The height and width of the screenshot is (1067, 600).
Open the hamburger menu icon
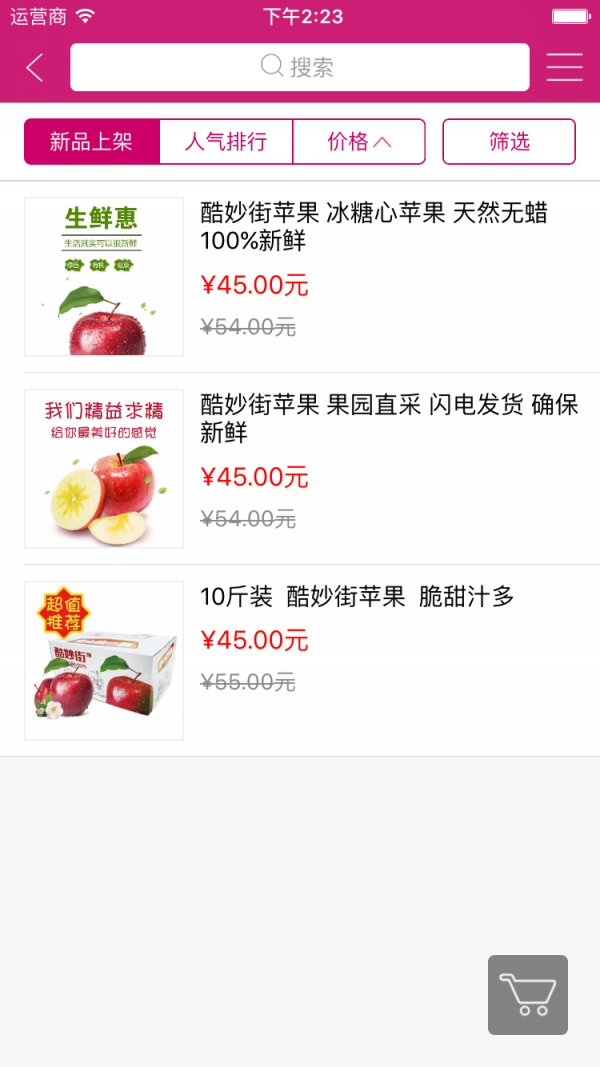564,68
